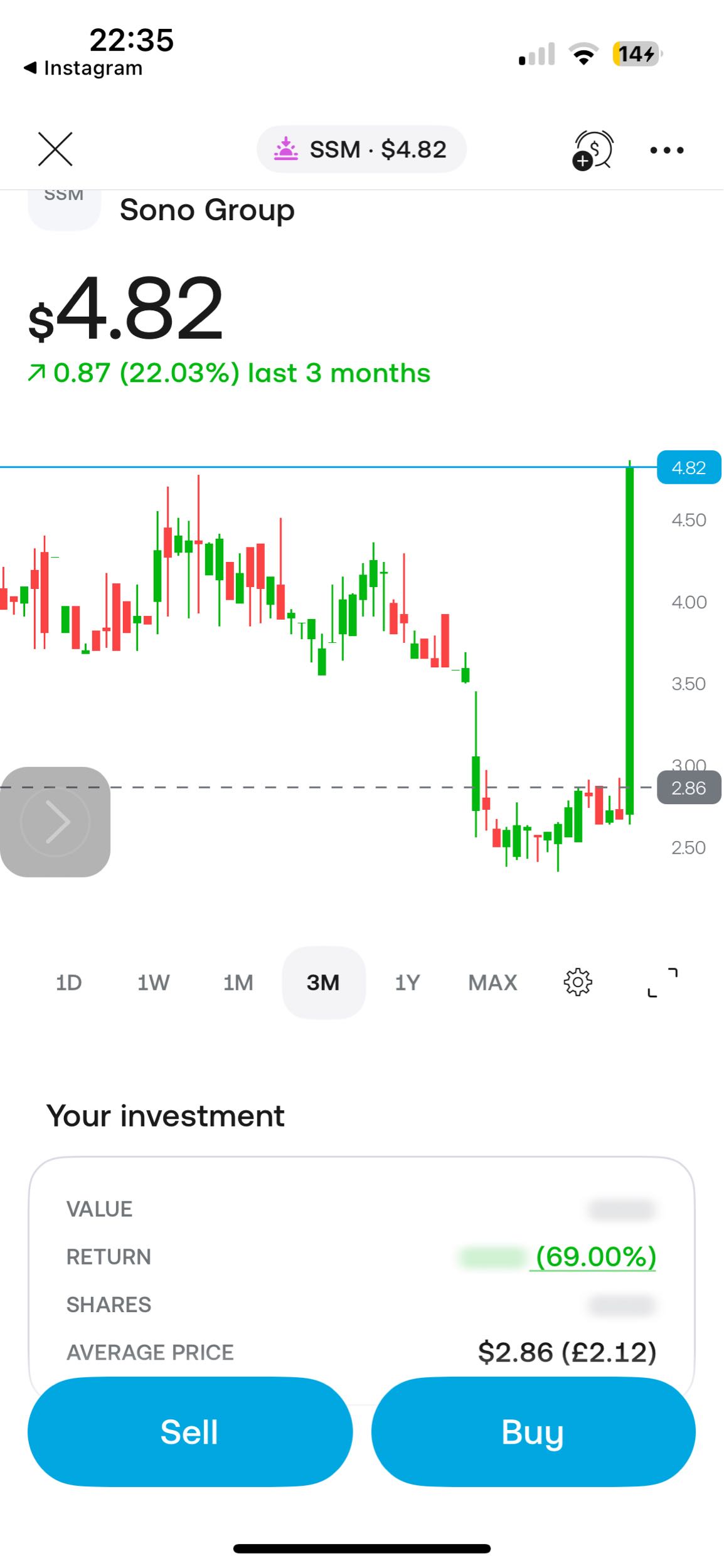Select the 3M chart range
Viewport: 724px width, 1568px height.
click(324, 982)
